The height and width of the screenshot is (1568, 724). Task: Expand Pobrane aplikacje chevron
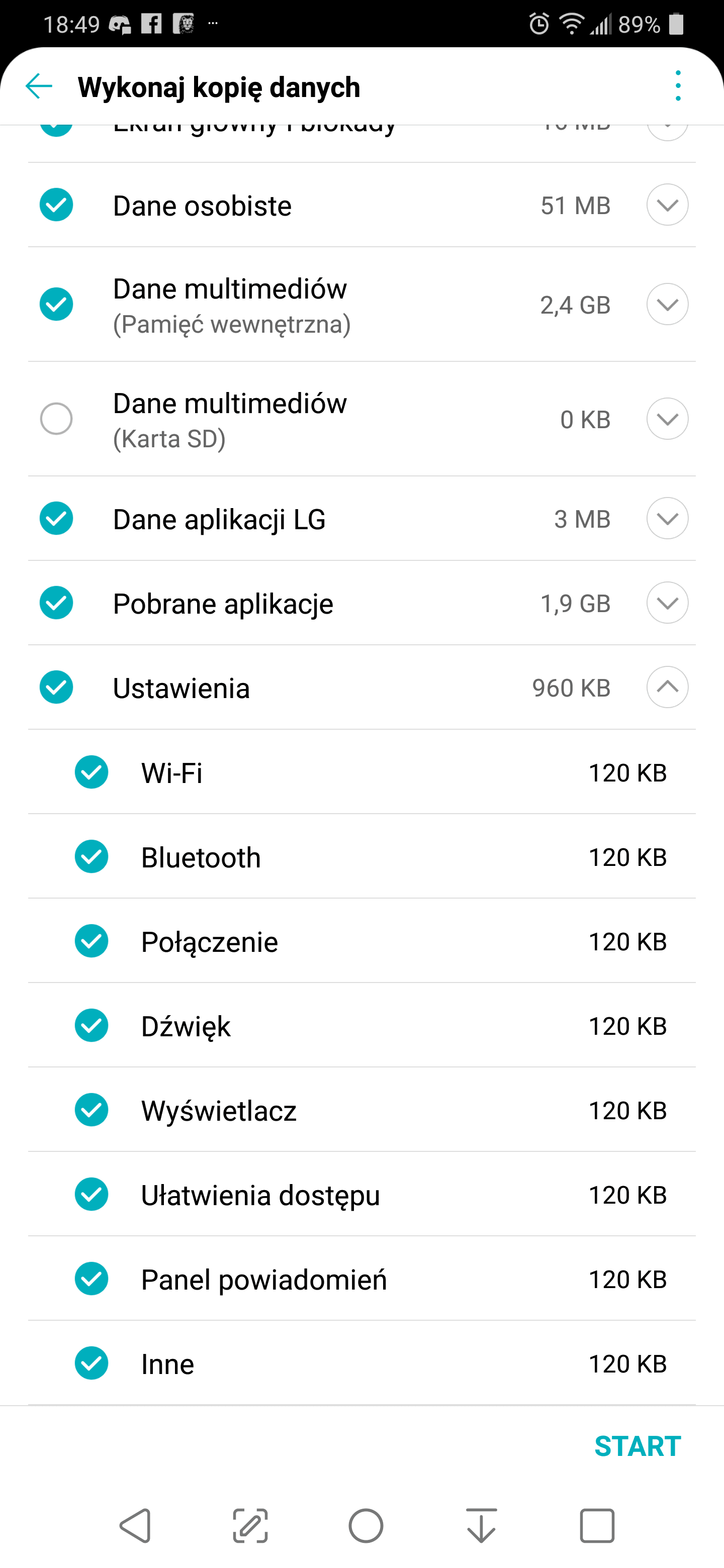click(667, 603)
